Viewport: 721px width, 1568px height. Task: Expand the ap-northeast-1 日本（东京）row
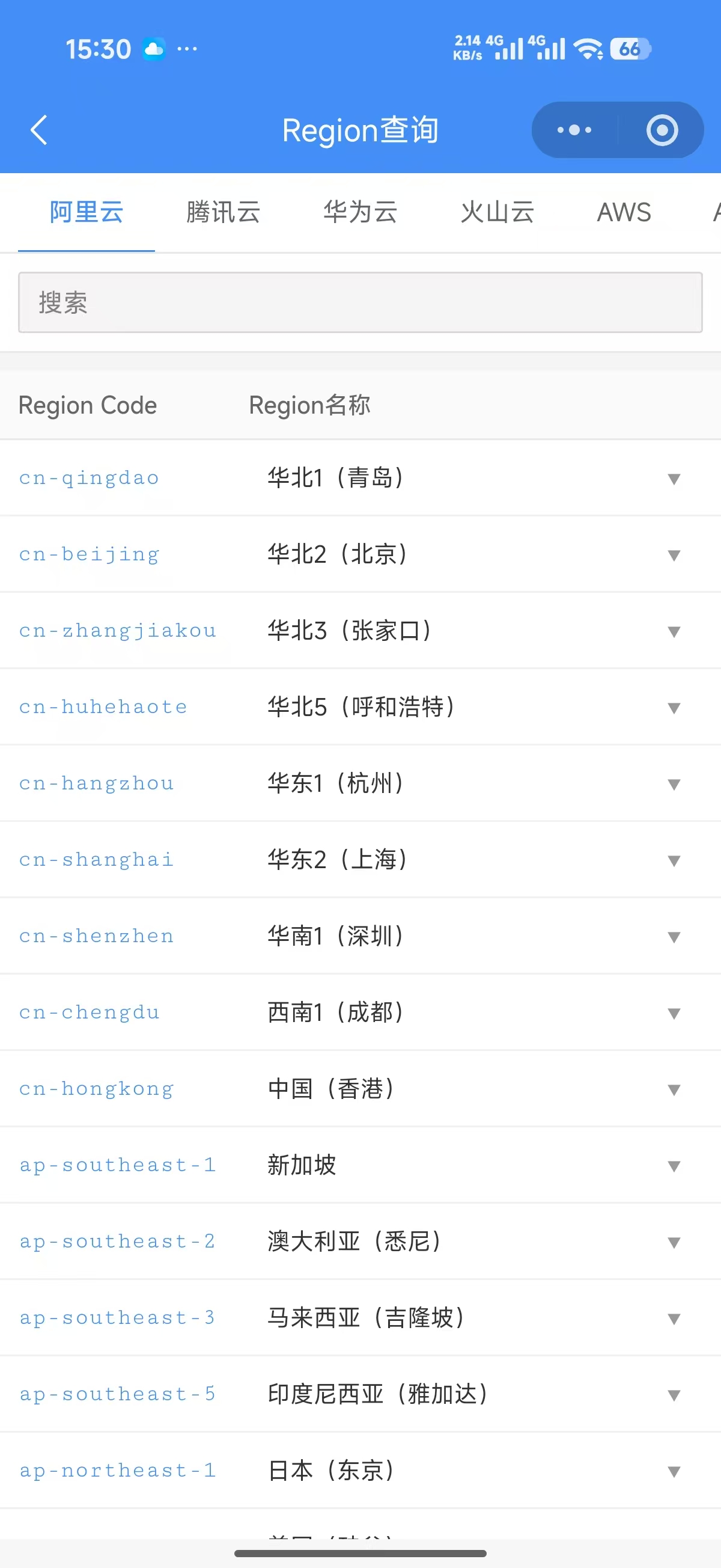673,1471
